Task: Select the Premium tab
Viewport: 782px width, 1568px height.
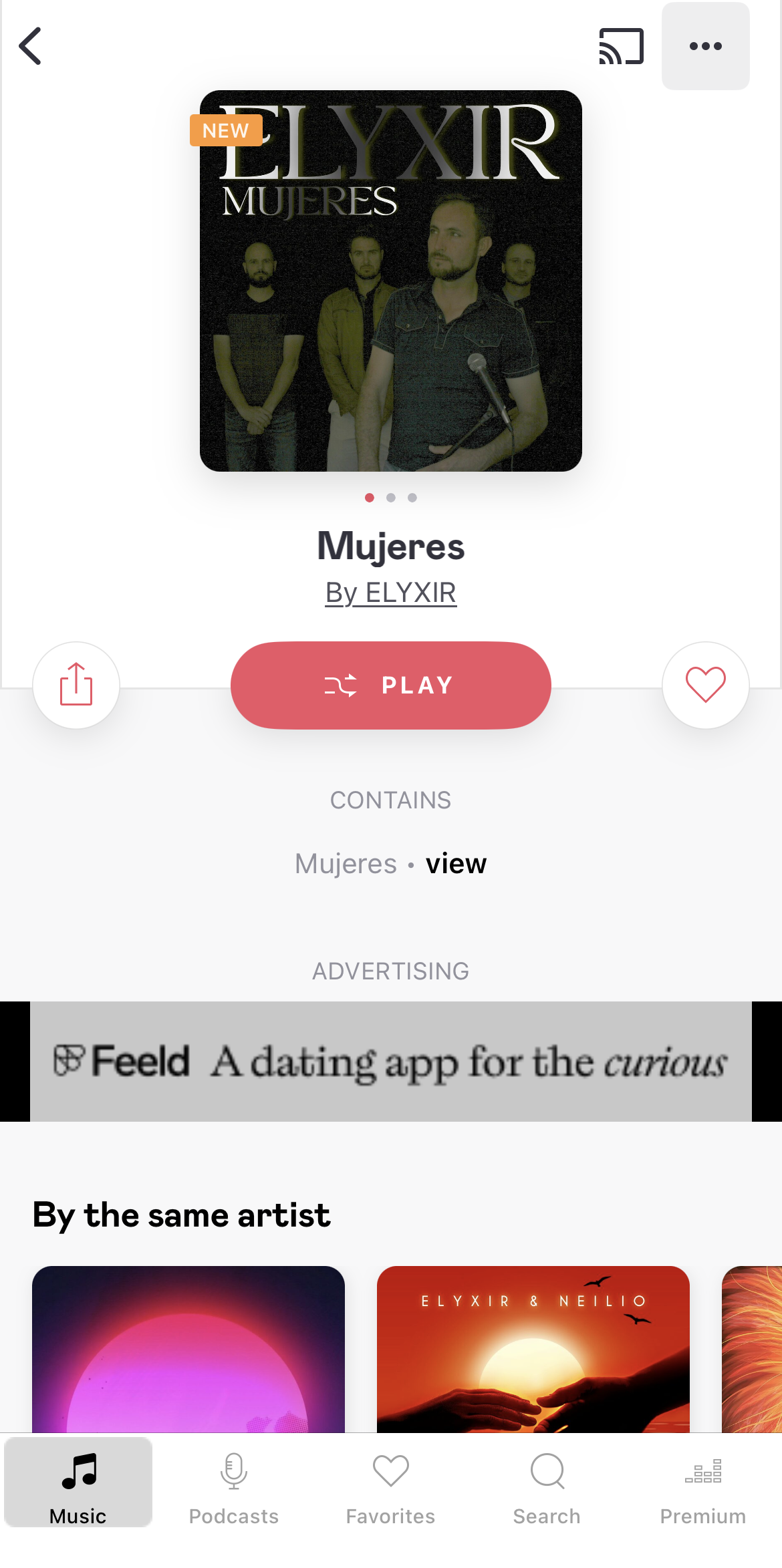Action: point(703,1483)
